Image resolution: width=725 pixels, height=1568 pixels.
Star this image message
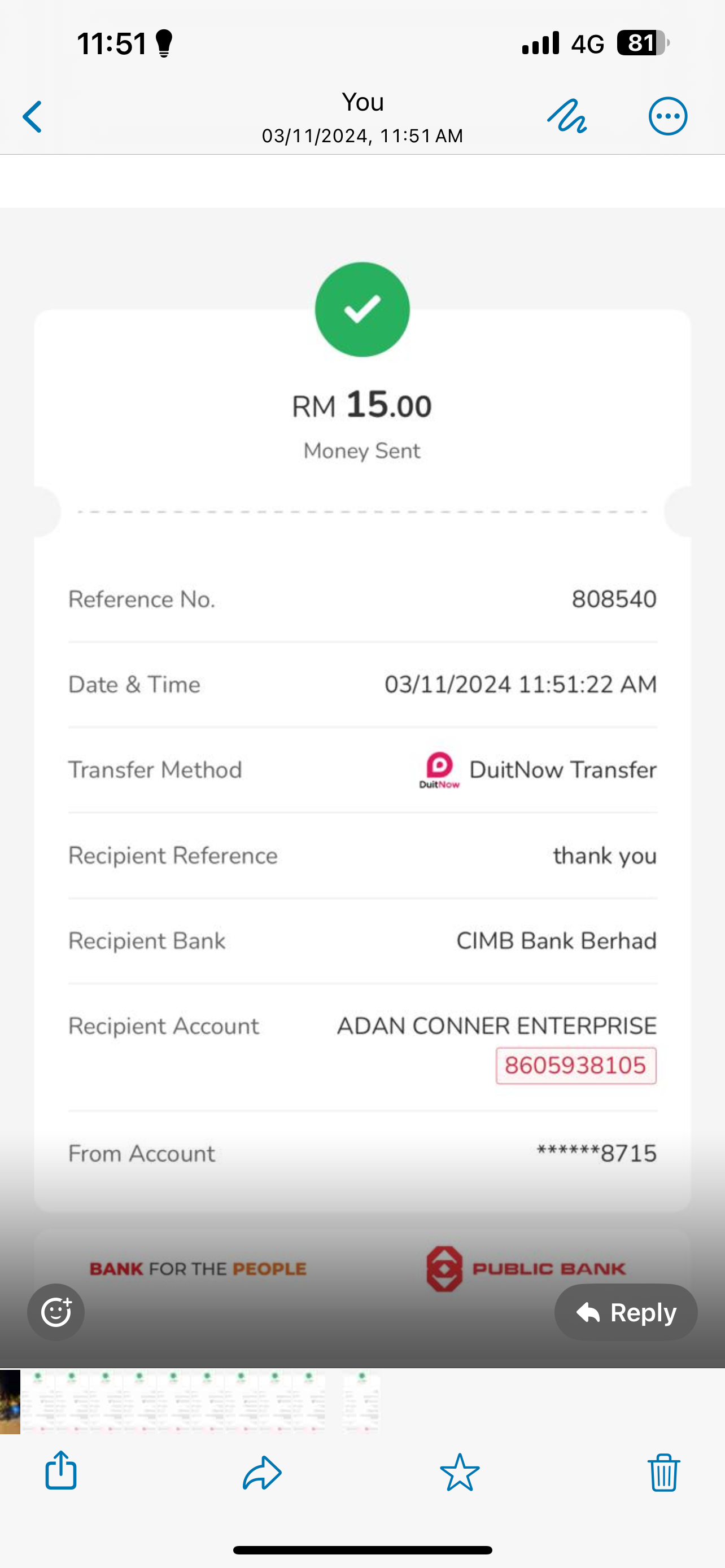click(460, 1472)
